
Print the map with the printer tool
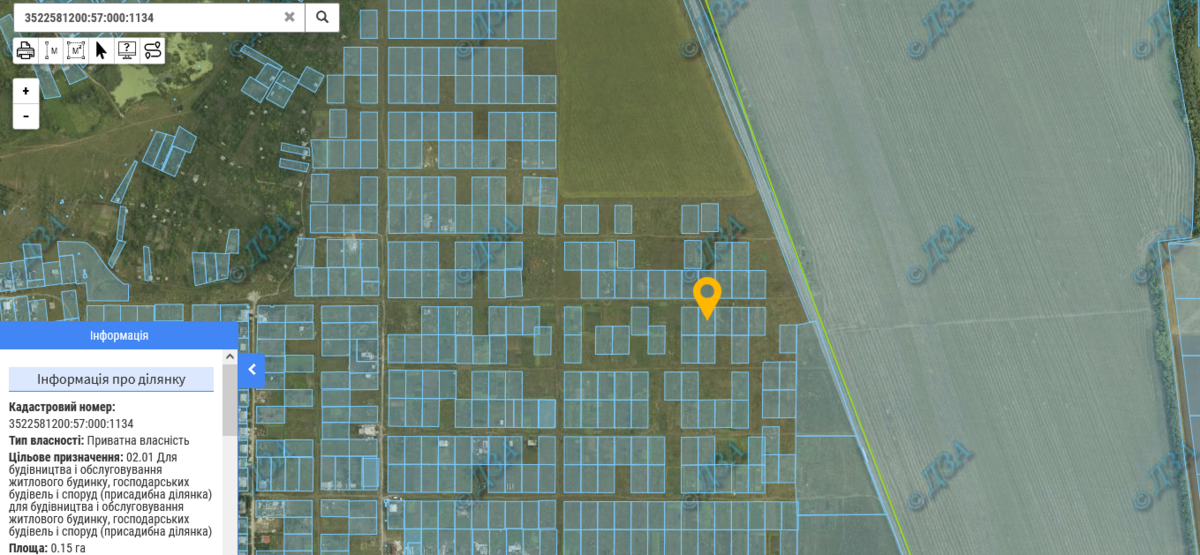26,50
